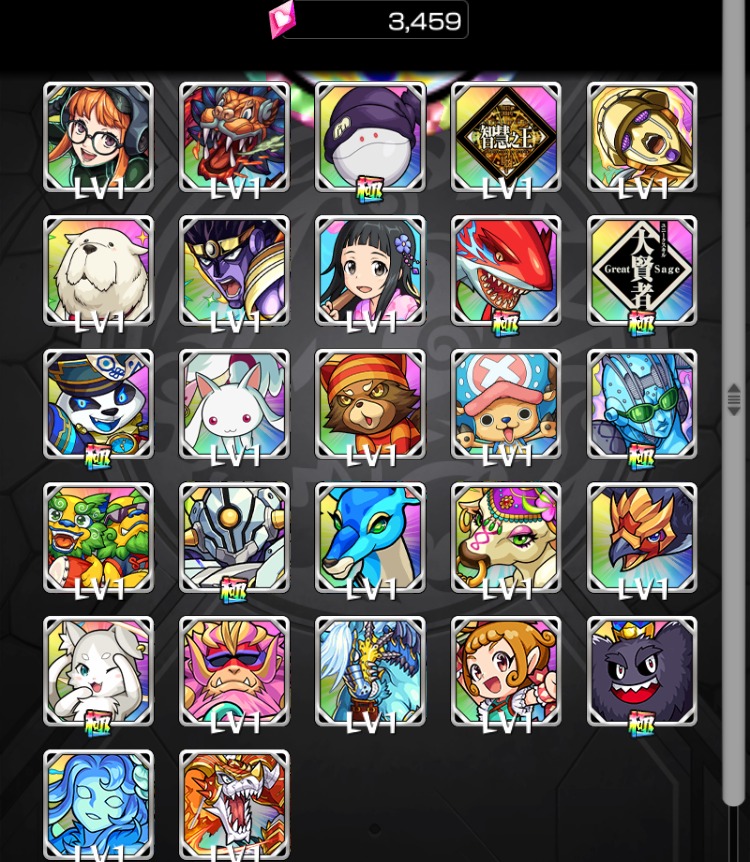
Task: Tap the white egg in purple beanie
Action: 370,137
